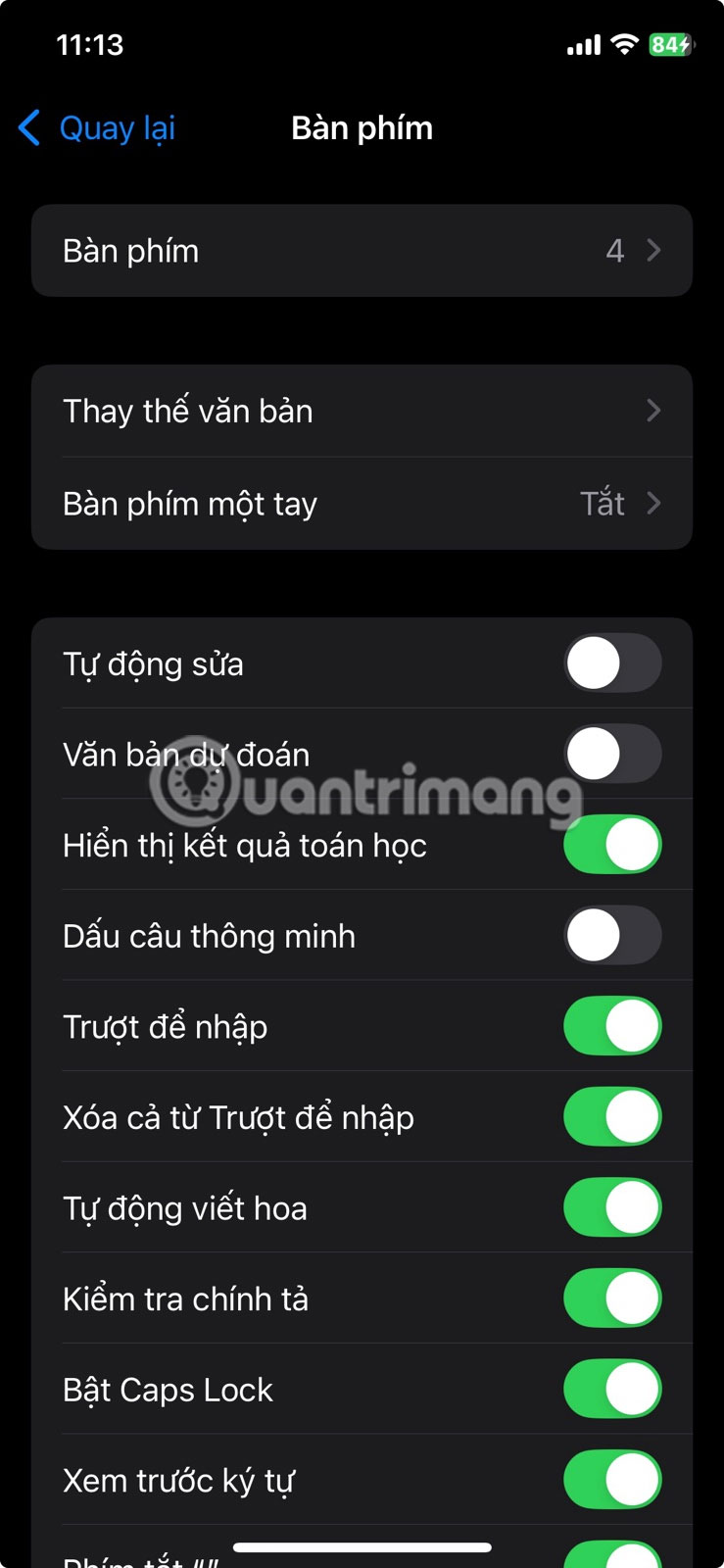
Task: Disable 'Xóa cả từ Trượt để nhập'
Action: [612, 1116]
